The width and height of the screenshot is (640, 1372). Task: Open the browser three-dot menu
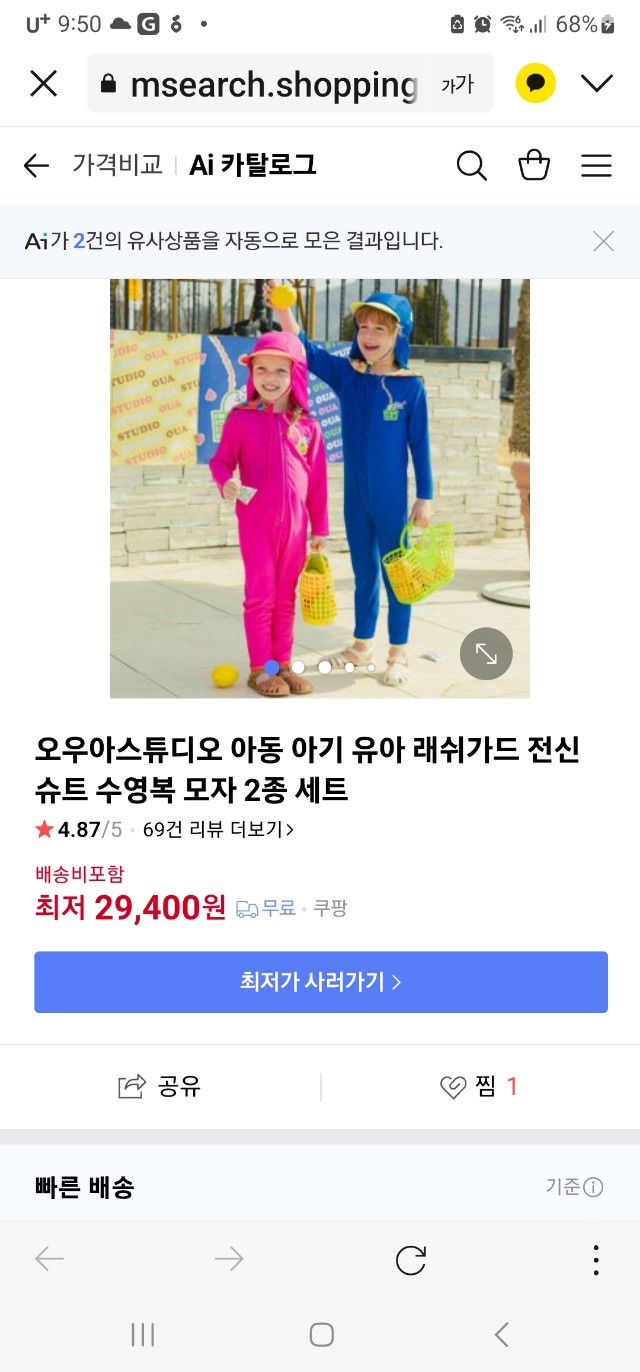(596, 1260)
